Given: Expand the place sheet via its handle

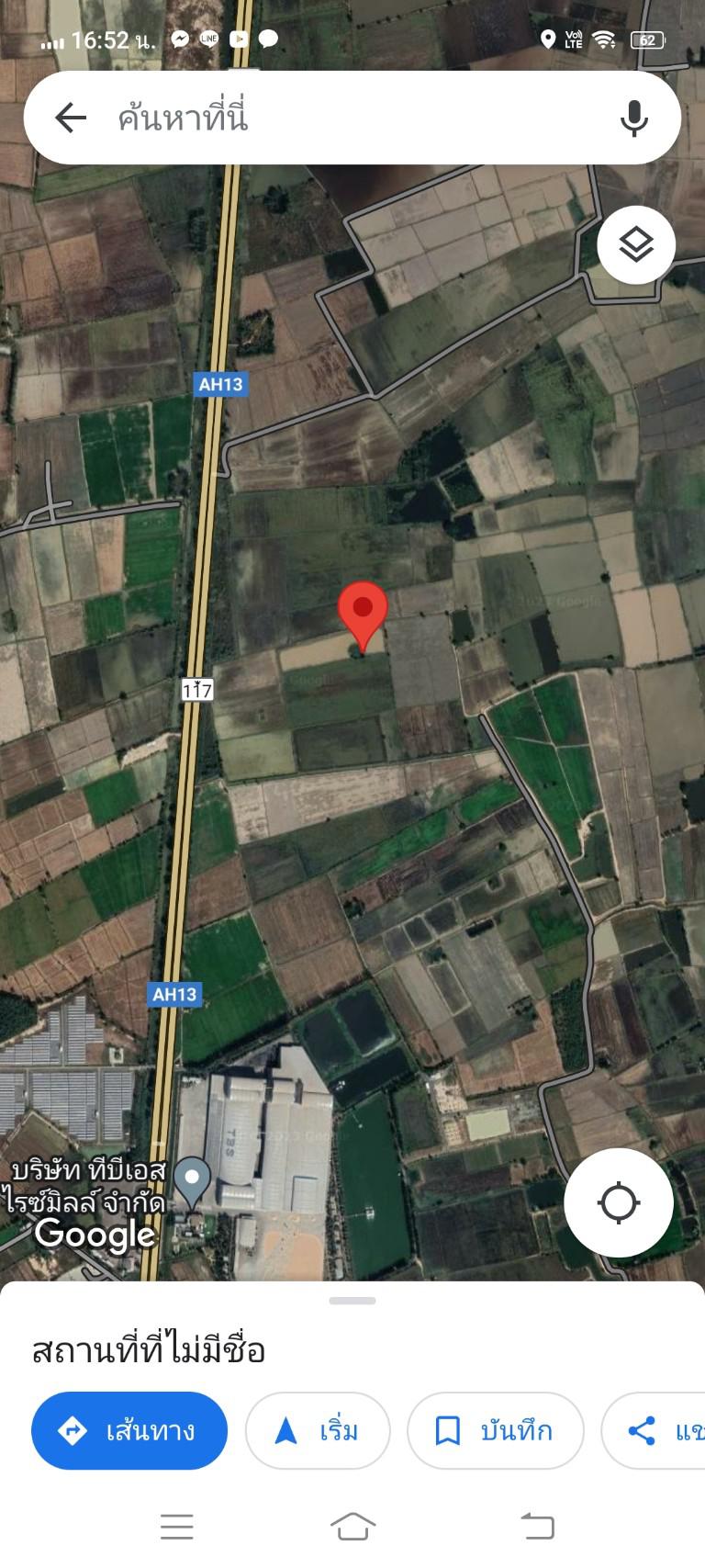Looking at the screenshot, I should pyautogui.click(x=352, y=1301).
